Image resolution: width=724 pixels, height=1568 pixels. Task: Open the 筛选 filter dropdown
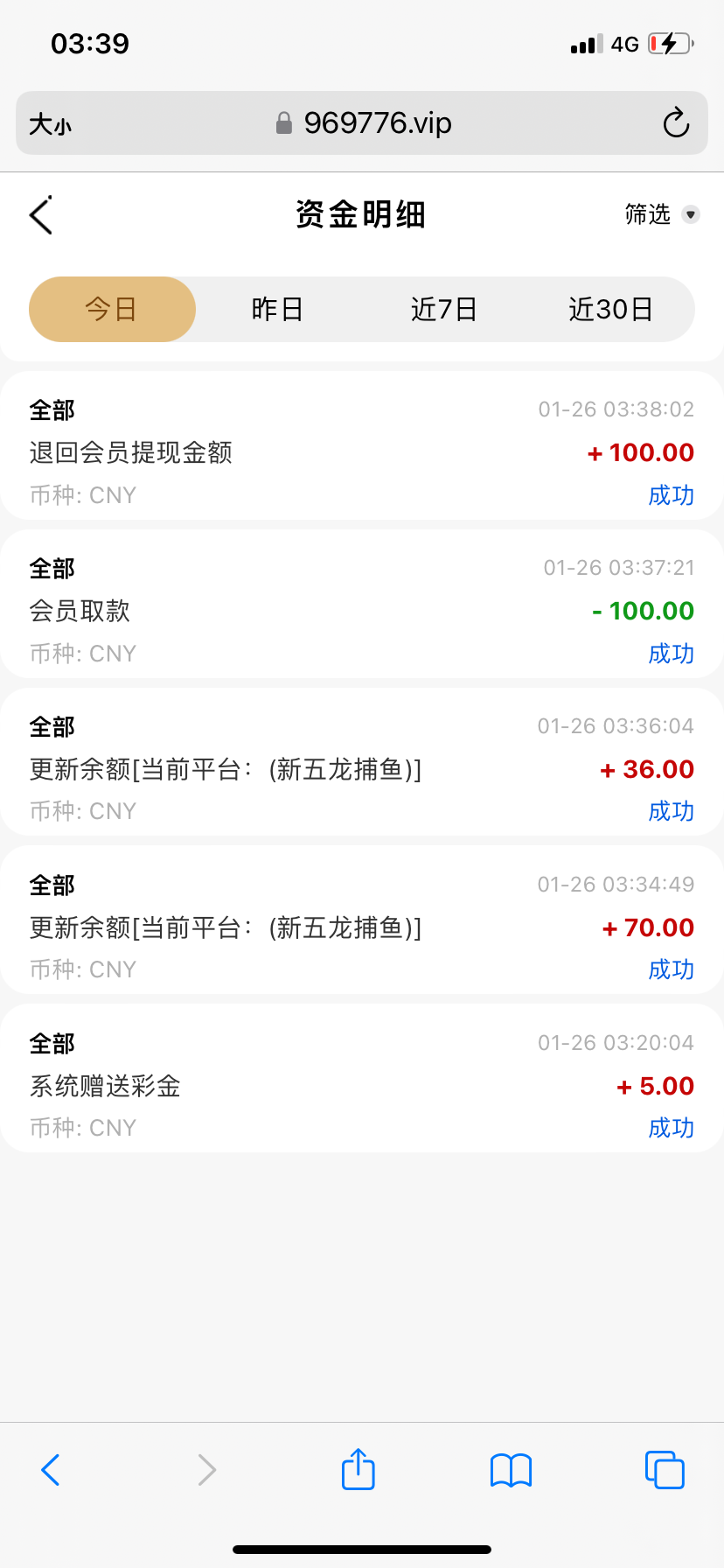pyautogui.click(x=662, y=214)
